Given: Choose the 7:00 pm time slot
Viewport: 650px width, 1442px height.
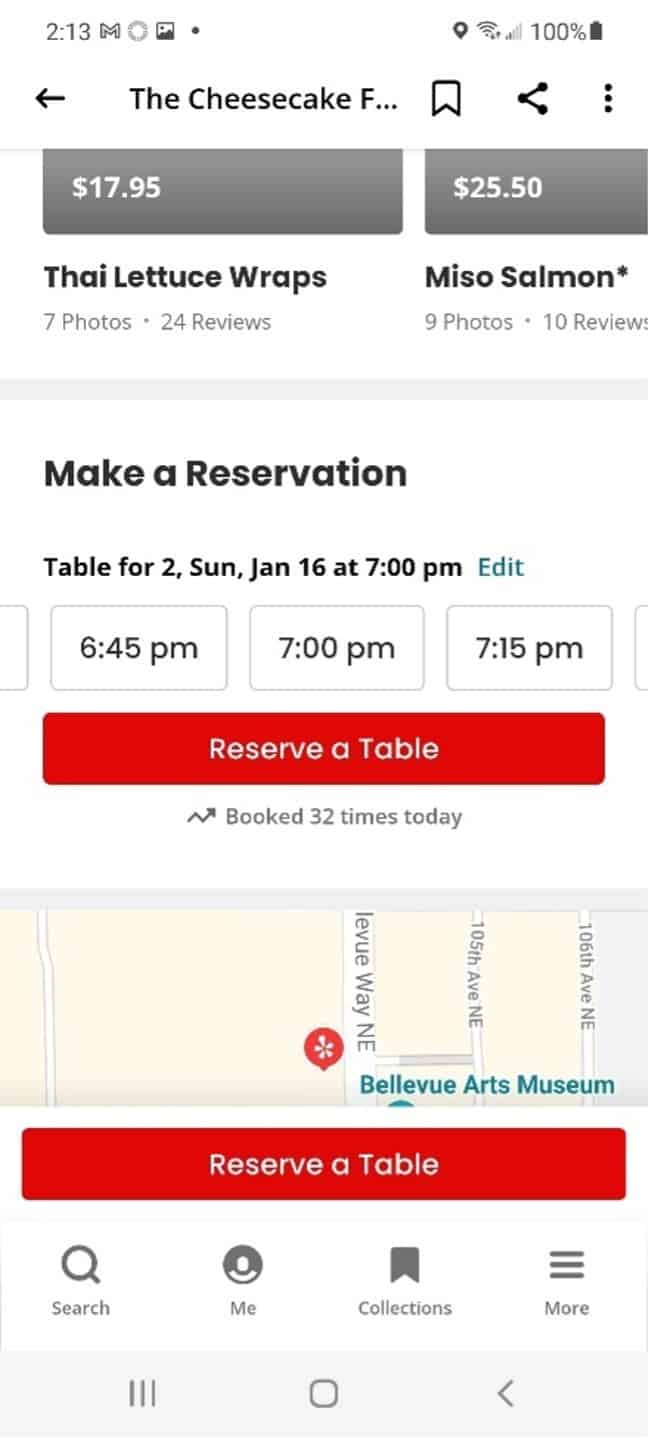Looking at the screenshot, I should click(x=336, y=648).
